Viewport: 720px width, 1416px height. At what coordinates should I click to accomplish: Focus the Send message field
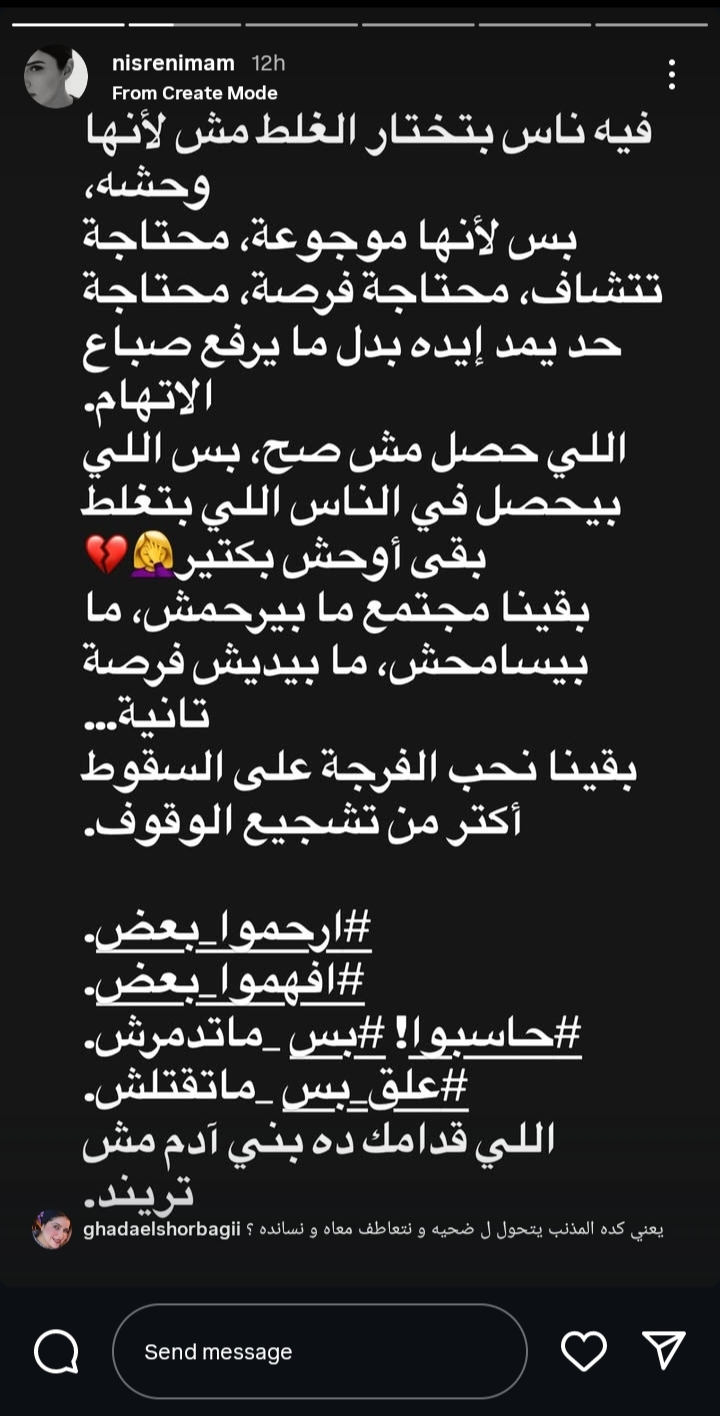320,1352
